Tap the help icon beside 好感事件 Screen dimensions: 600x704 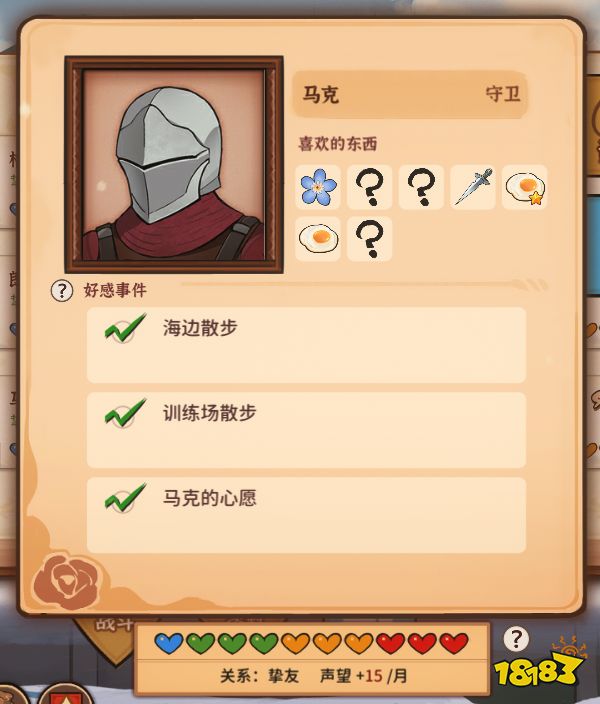coord(63,291)
